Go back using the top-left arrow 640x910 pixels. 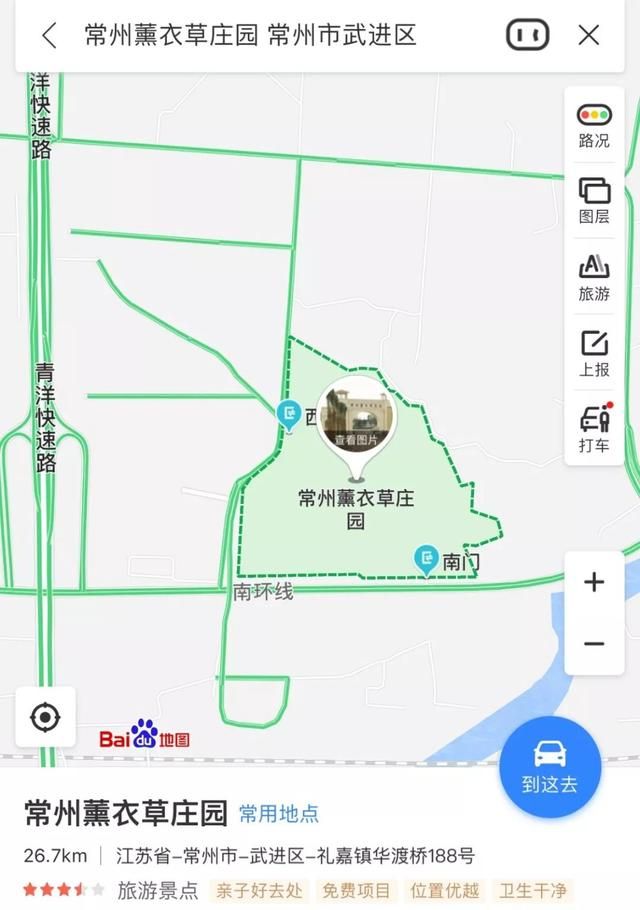(48, 36)
